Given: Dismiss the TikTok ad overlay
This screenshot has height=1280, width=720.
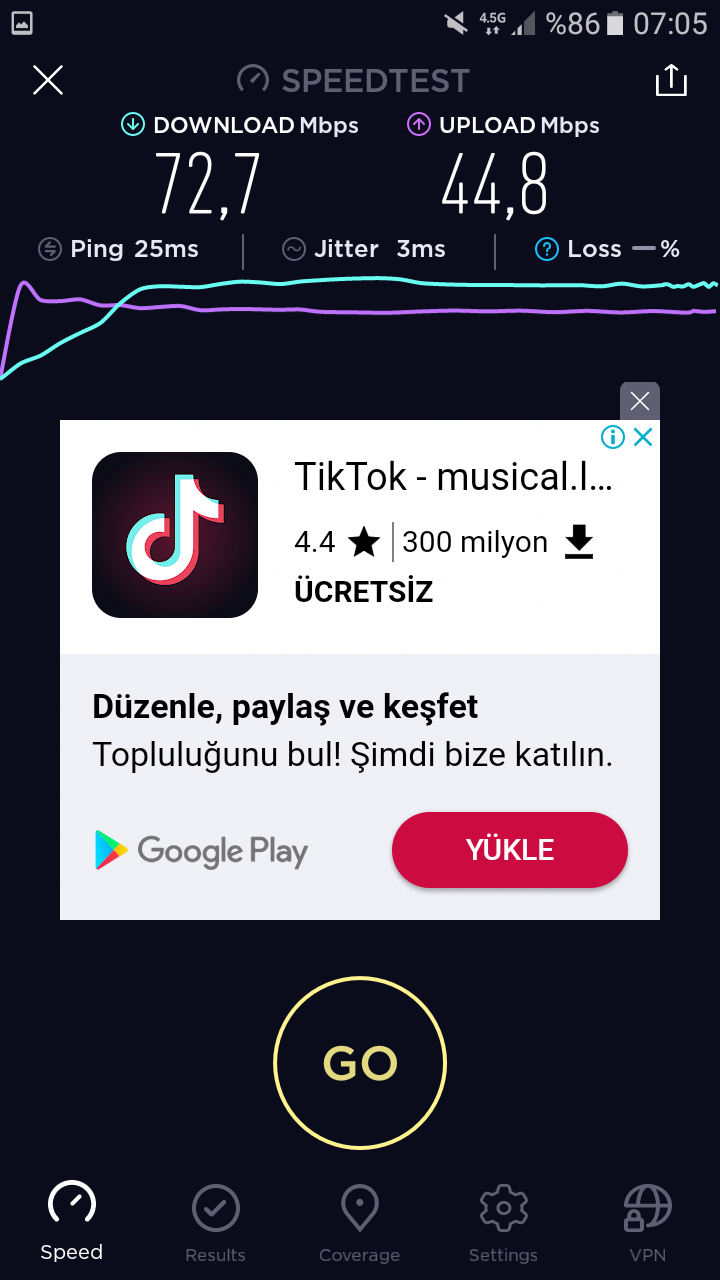Looking at the screenshot, I should [640, 401].
